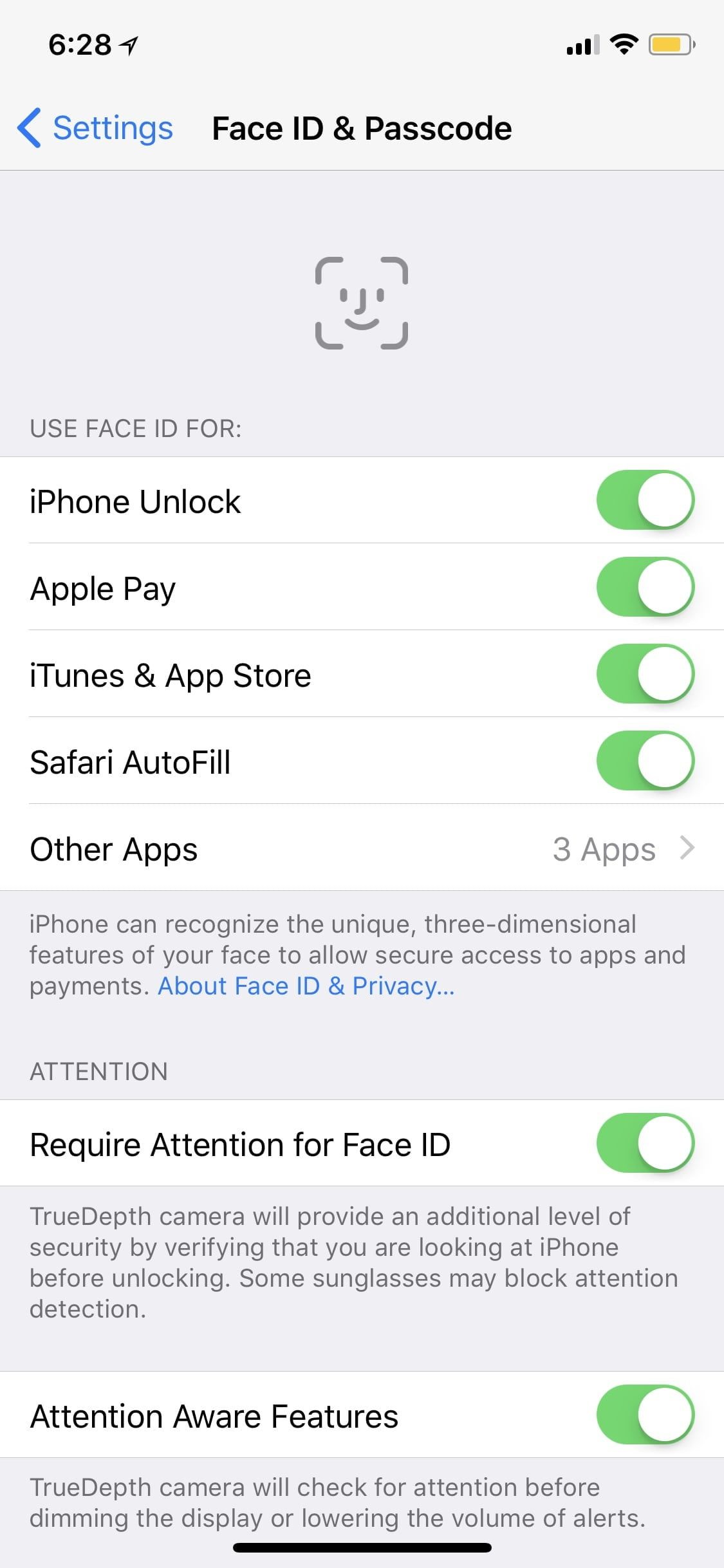Disable Require Attention for Face ID
The image size is (724, 1568).
coord(645,1143)
